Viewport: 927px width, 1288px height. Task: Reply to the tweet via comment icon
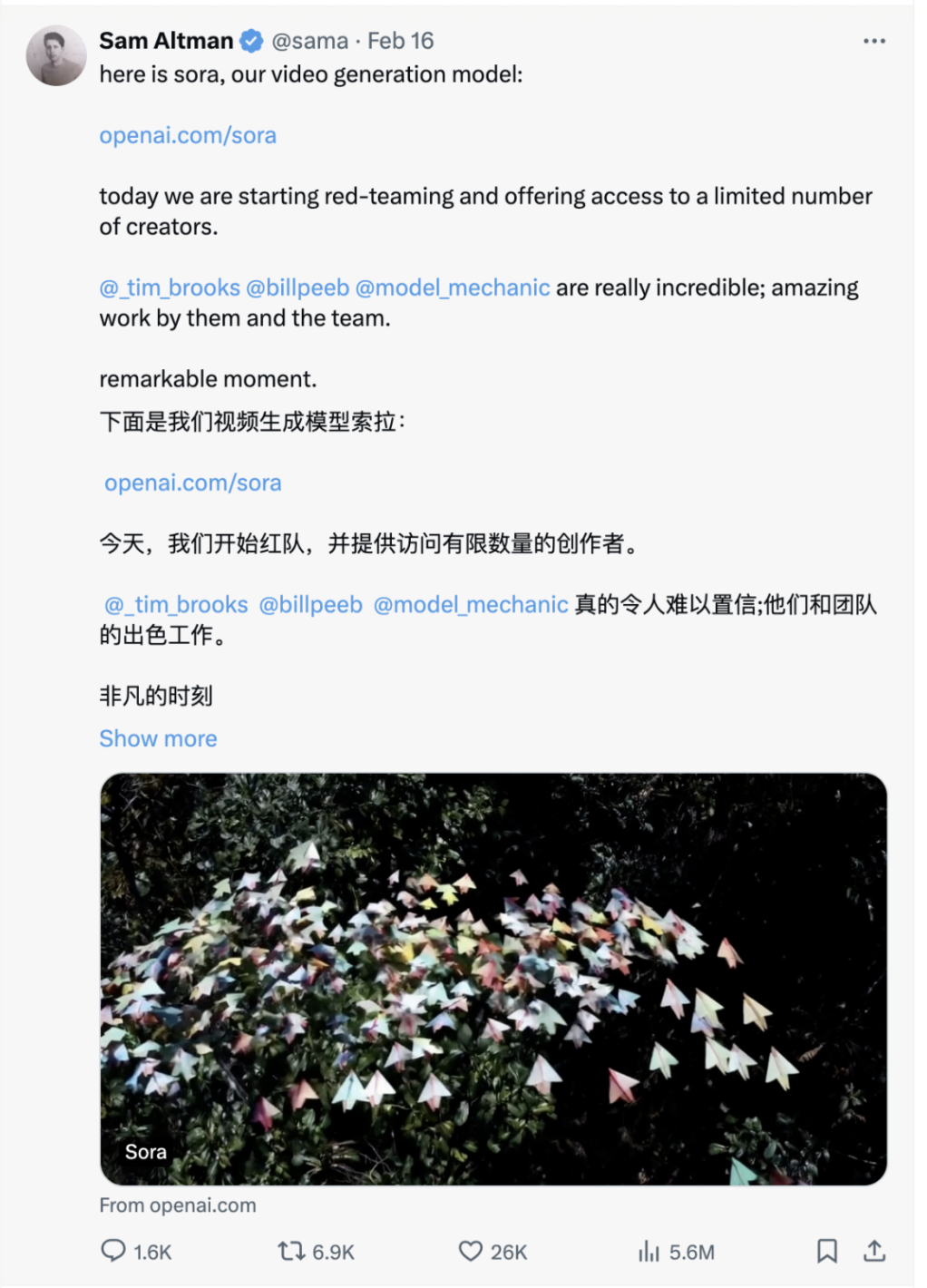point(113,1251)
